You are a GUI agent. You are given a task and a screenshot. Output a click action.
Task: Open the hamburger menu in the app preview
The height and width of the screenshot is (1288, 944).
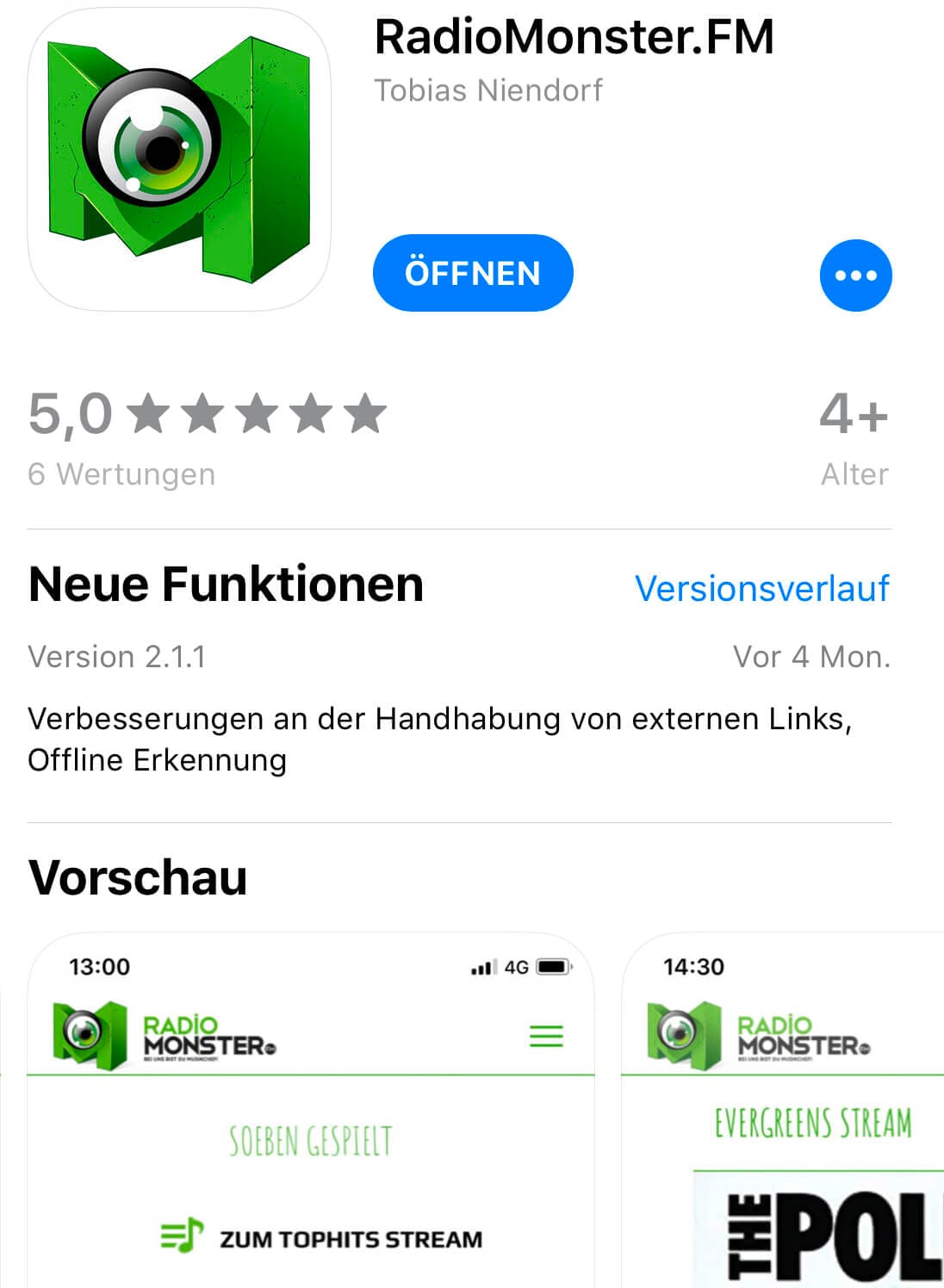[545, 1037]
